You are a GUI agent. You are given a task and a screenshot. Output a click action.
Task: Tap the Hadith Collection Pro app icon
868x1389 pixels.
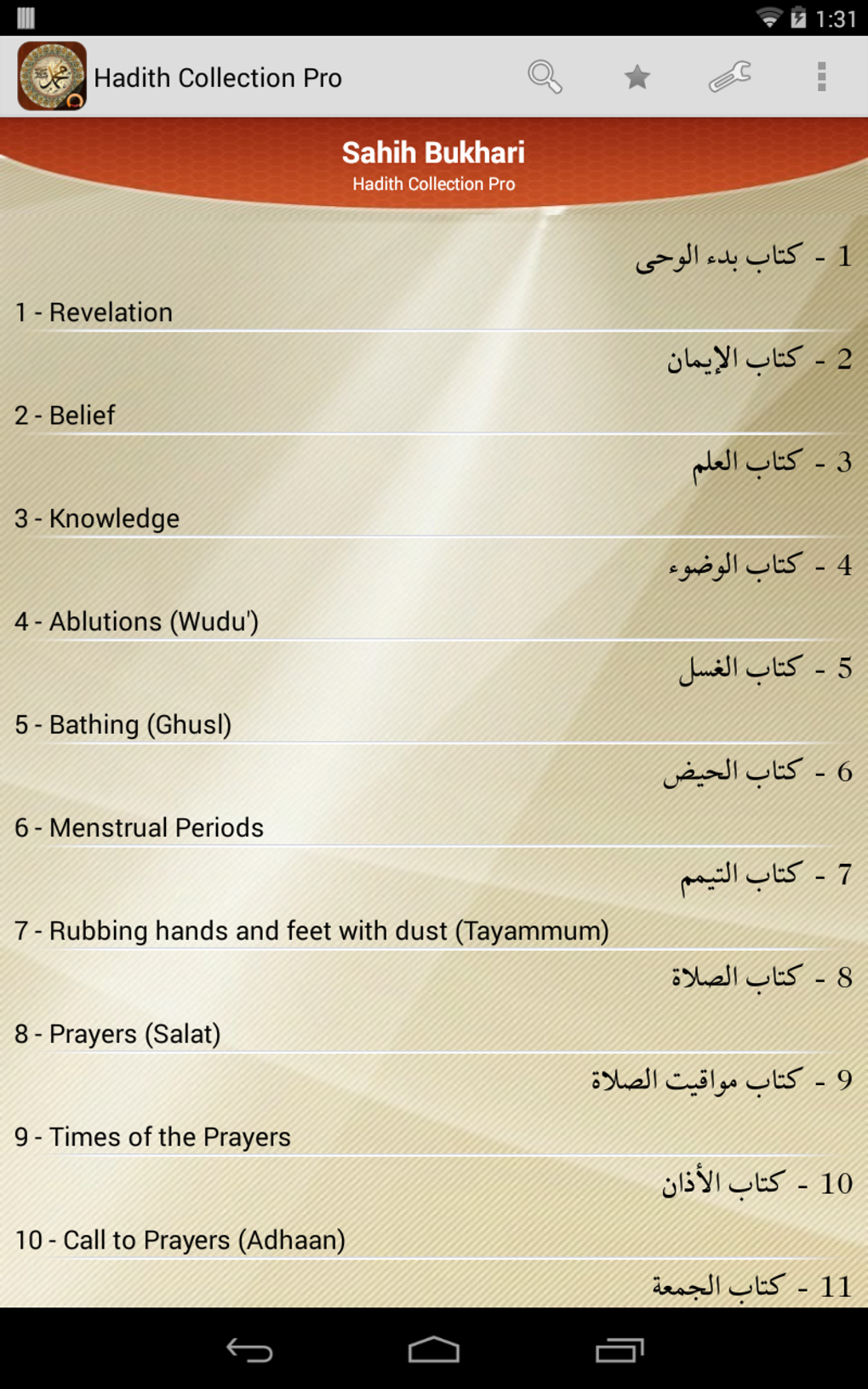52,77
